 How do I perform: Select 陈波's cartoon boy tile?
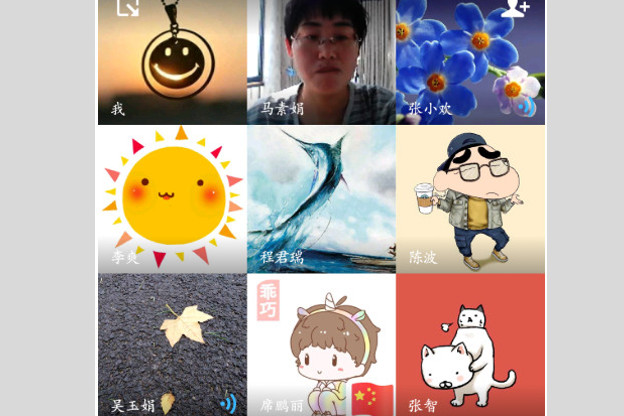pos(470,199)
